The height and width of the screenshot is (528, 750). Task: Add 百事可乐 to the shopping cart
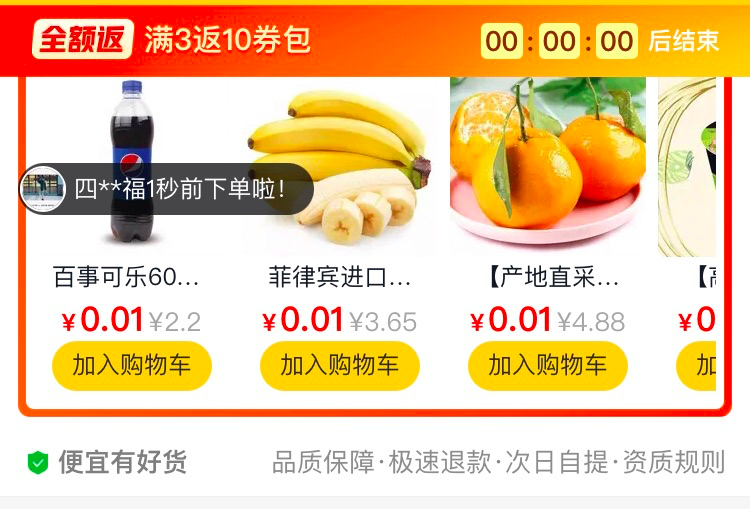tap(131, 365)
